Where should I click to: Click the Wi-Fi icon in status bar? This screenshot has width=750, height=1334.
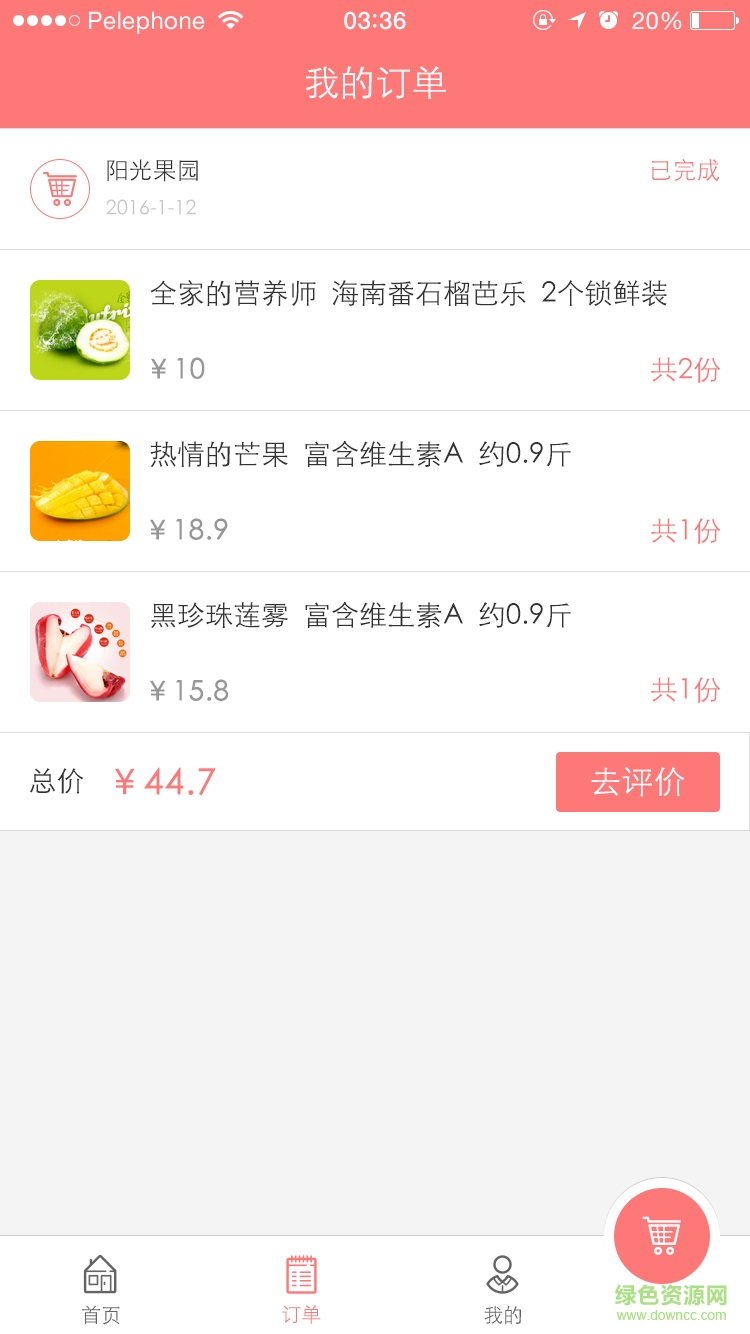[x=228, y=19]
